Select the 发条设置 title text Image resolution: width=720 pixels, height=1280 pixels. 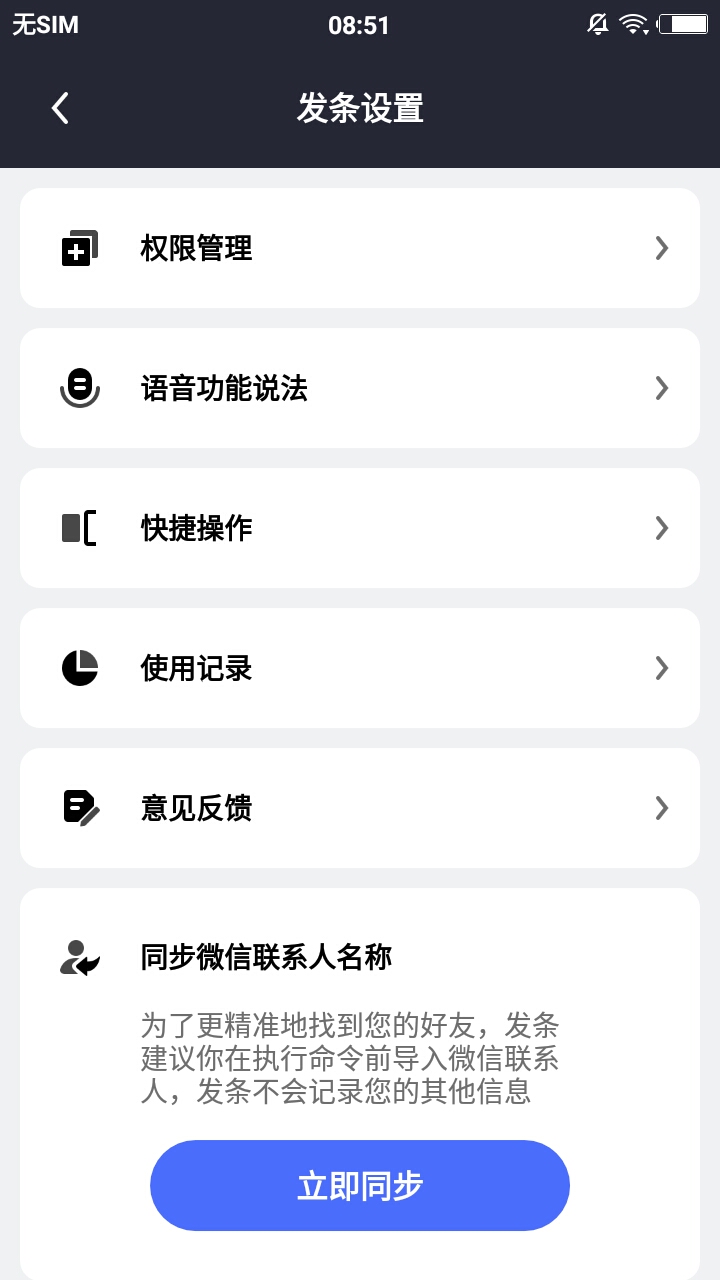tap(360, 110)
